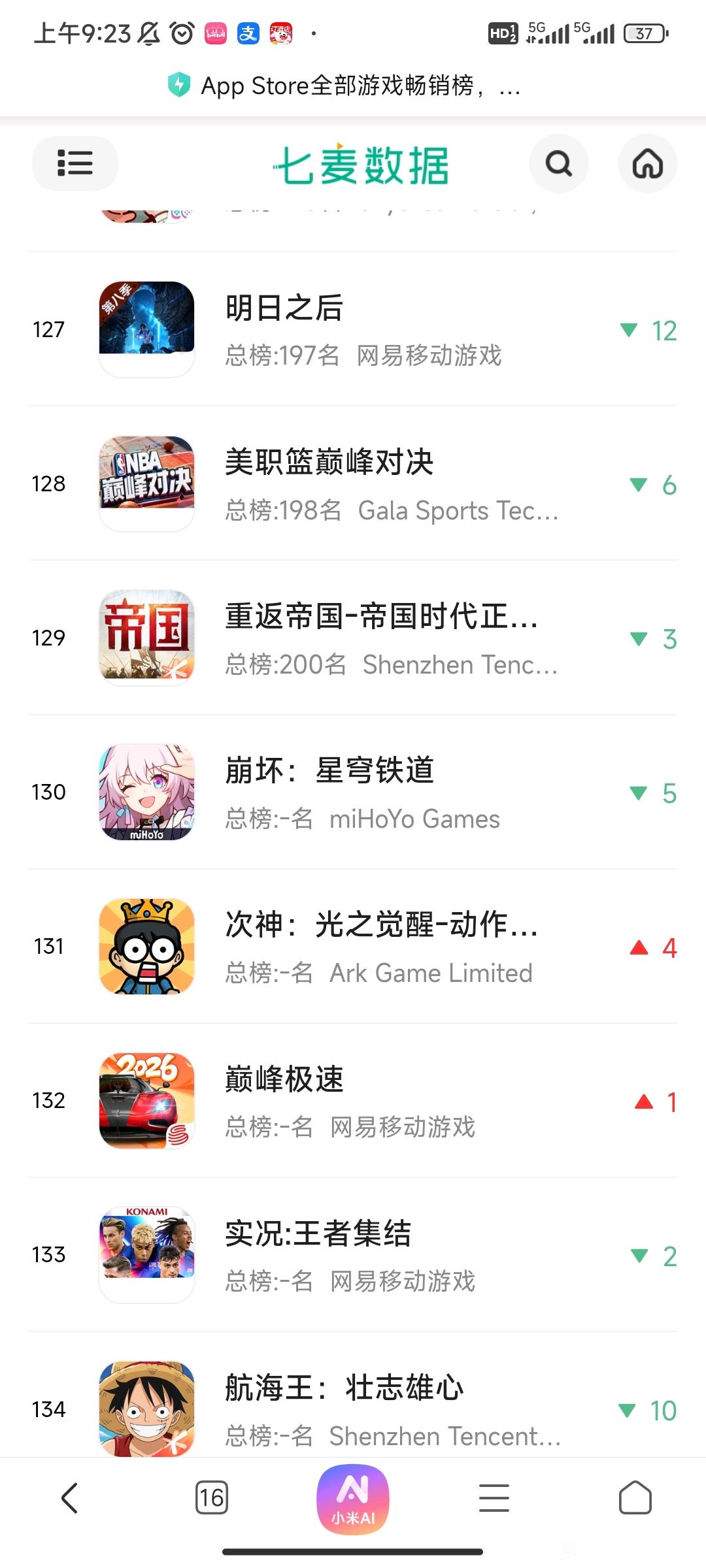Tap the search magnifier icon

click(558, 163)
